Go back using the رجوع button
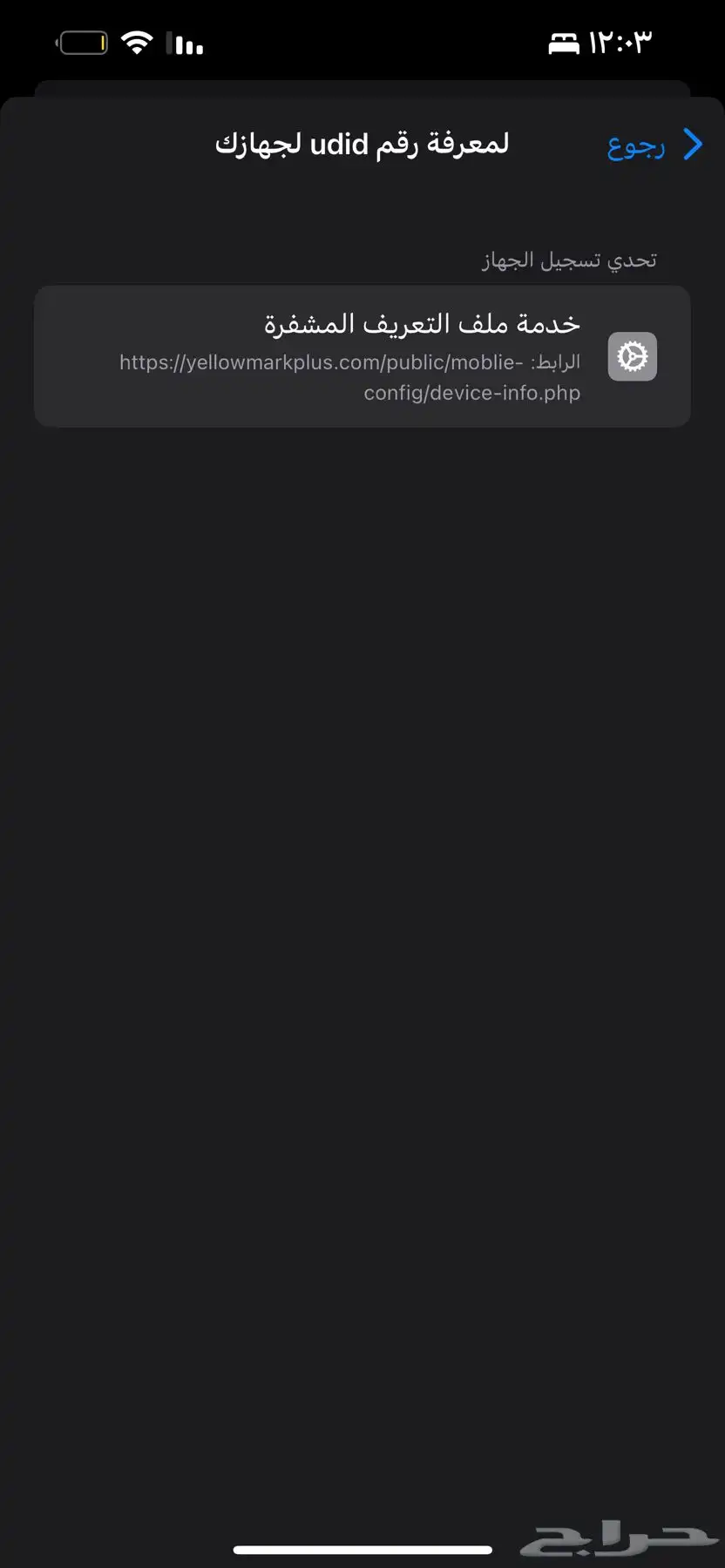 pyautogui.click(x=654, y=145)
